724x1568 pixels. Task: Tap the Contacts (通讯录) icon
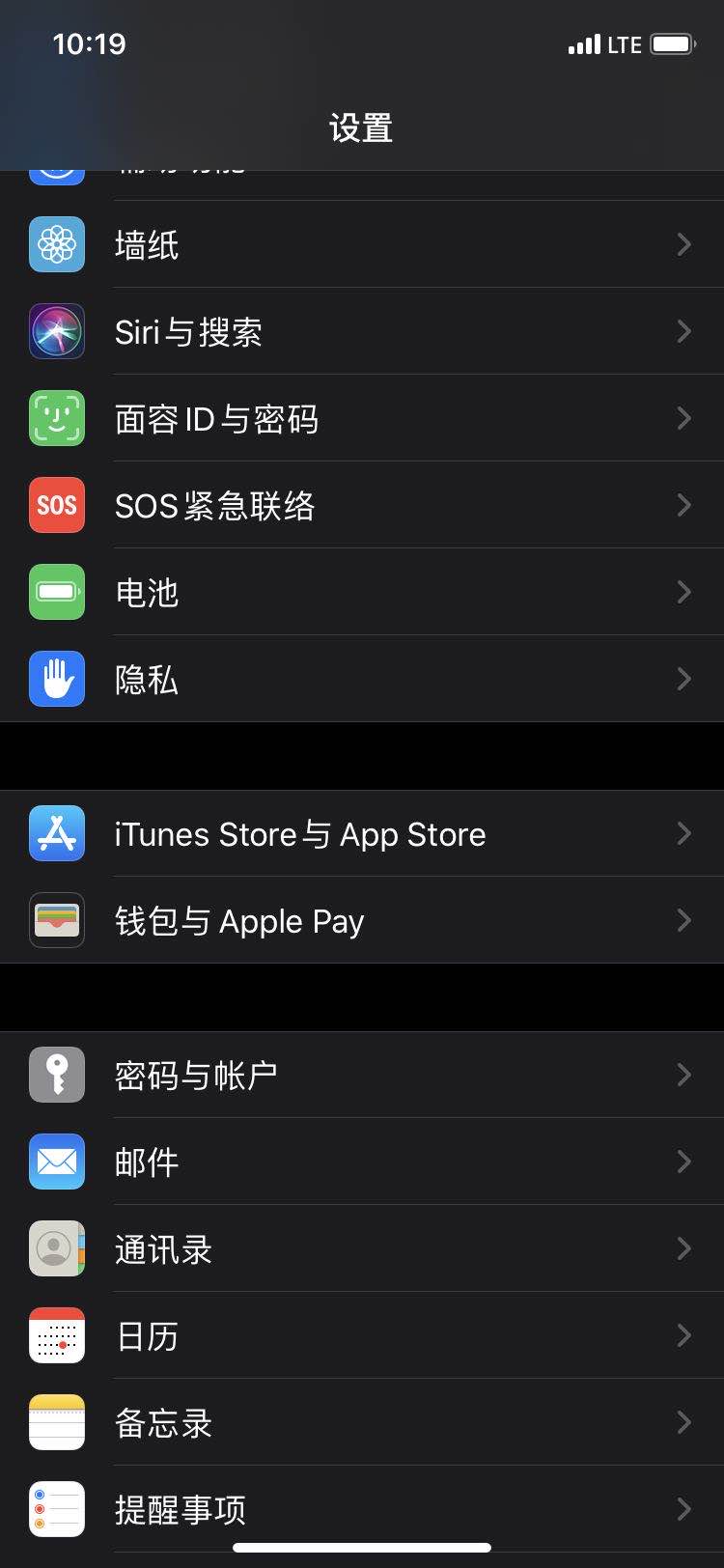(57, 1248)
